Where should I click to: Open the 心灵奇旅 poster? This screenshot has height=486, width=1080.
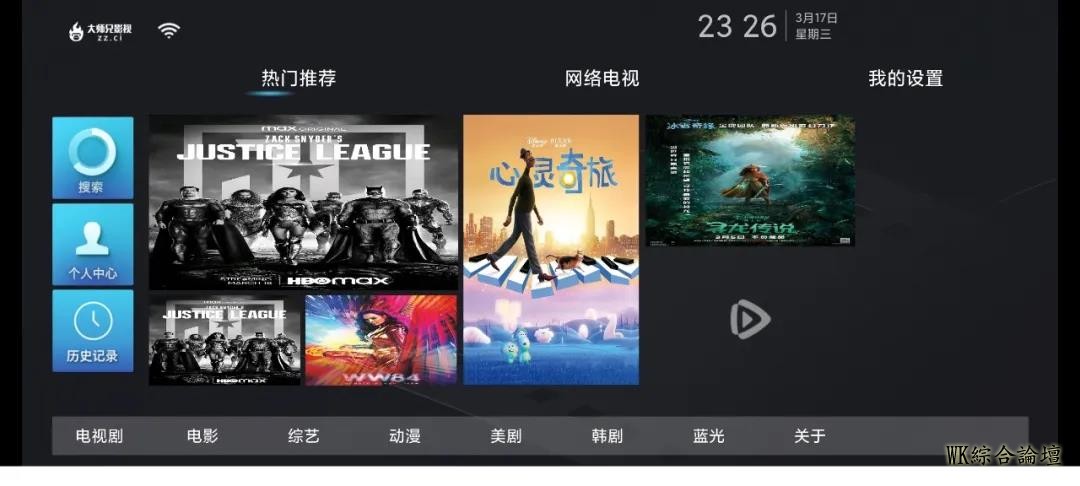click(550, 250)
